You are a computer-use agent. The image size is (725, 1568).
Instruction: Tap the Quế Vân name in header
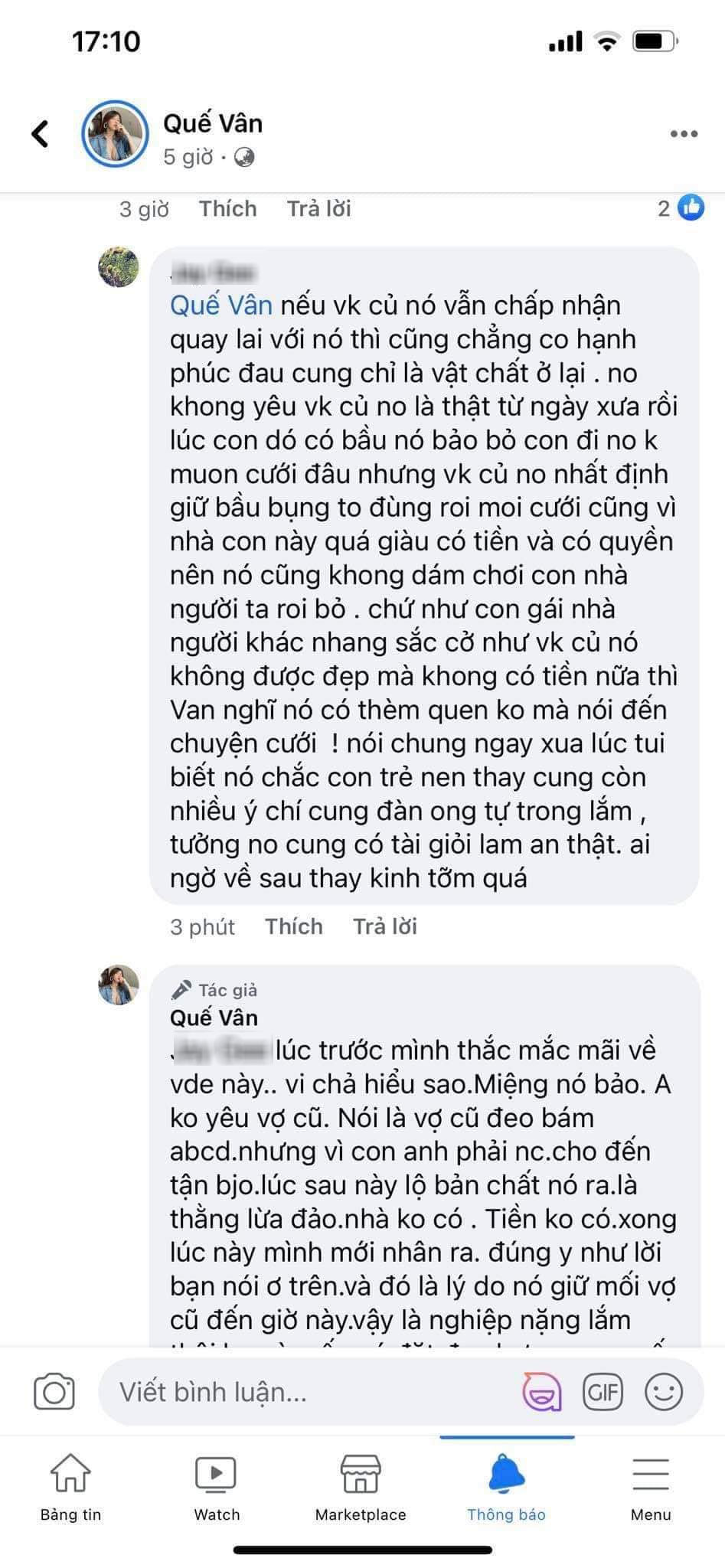[x=213, y=123]
